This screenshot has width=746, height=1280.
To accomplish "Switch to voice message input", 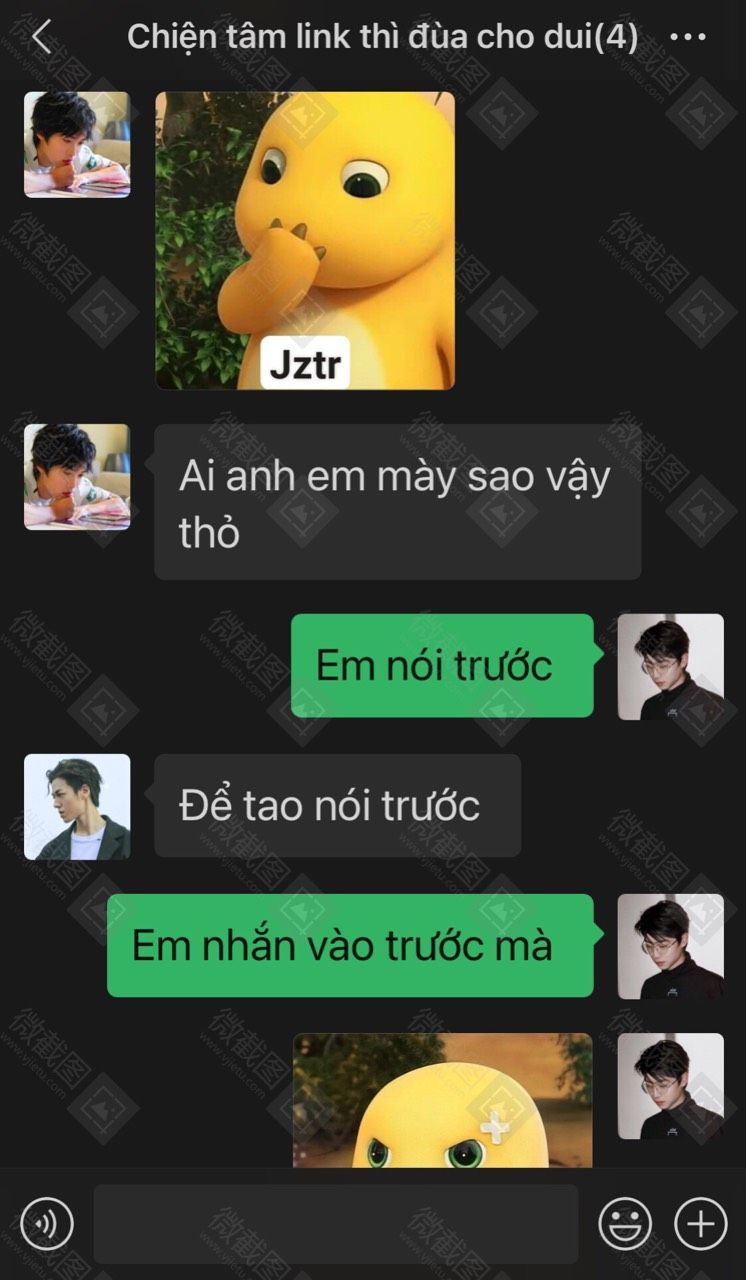I will click(x=47, y=1223).
